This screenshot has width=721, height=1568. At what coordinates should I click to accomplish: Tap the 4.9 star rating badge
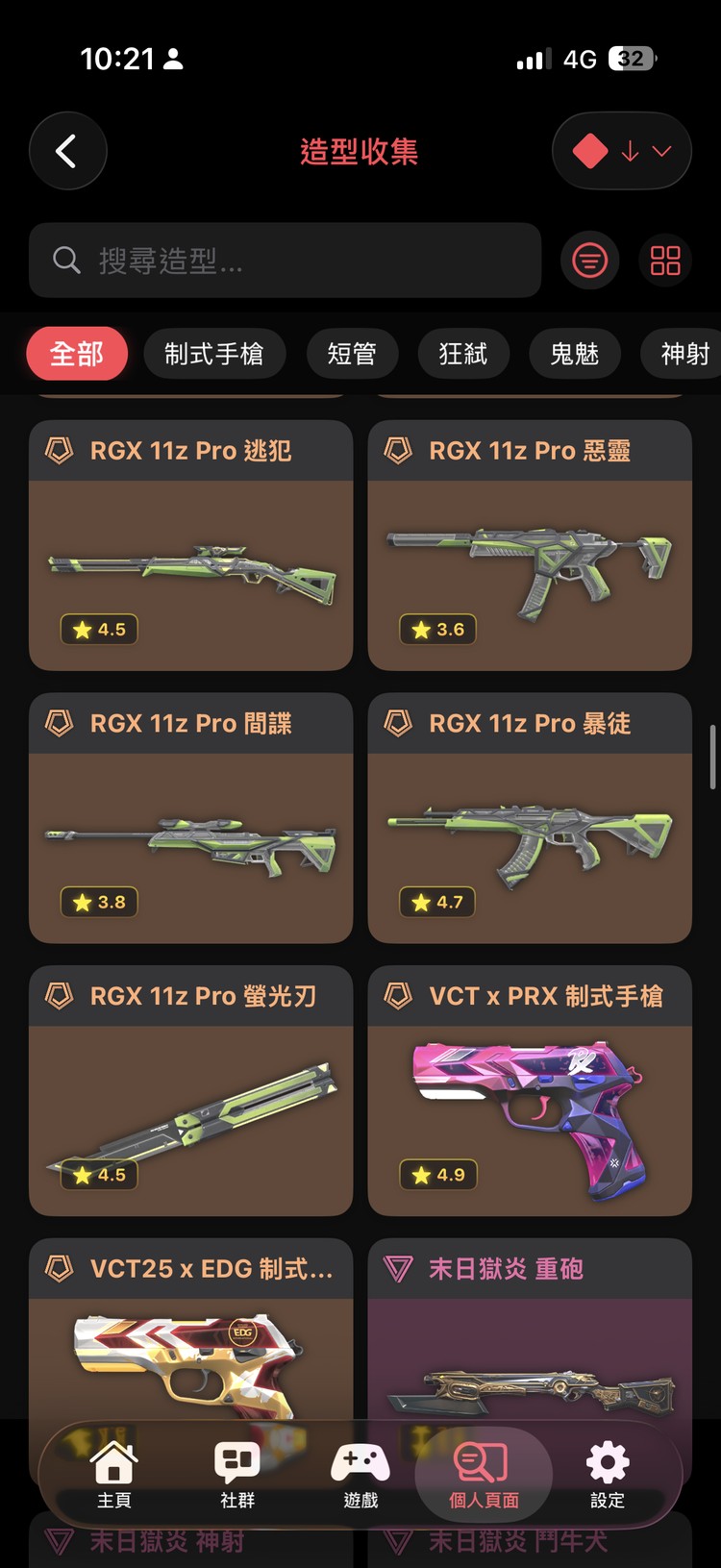437,1174
